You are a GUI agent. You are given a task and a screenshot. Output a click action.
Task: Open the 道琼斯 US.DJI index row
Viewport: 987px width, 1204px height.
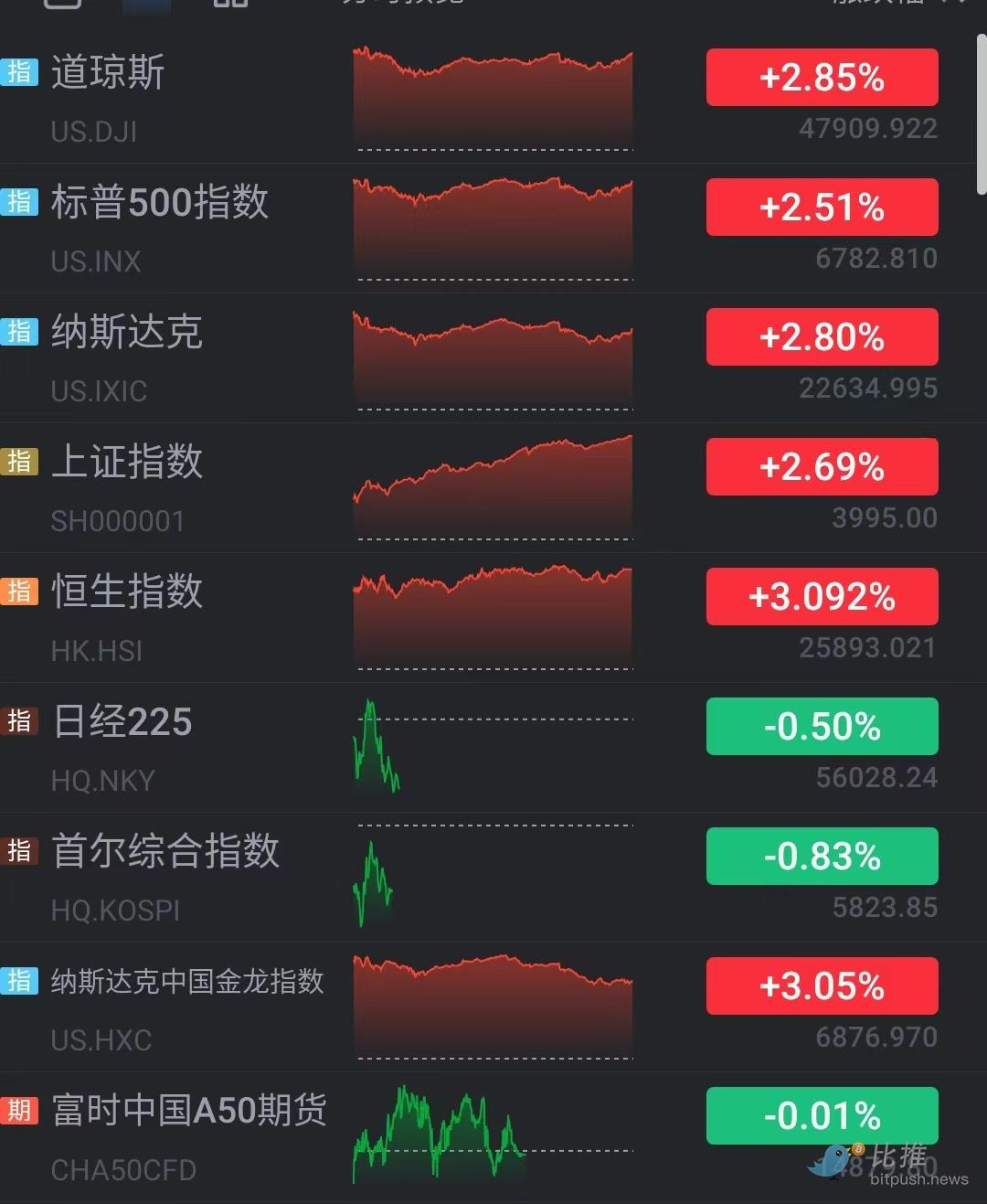[x=108, y=73]
